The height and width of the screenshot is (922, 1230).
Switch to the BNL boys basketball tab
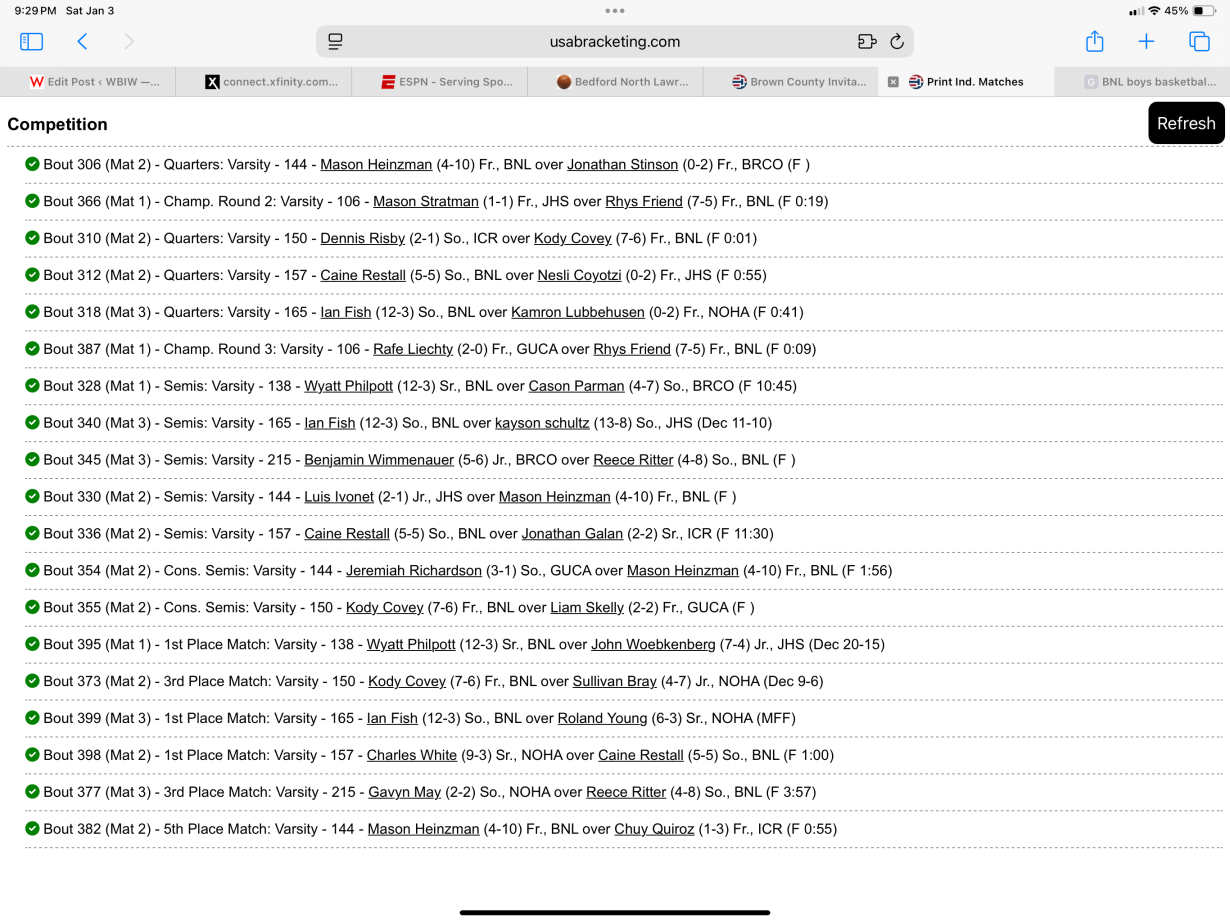tap(1143, 82)
